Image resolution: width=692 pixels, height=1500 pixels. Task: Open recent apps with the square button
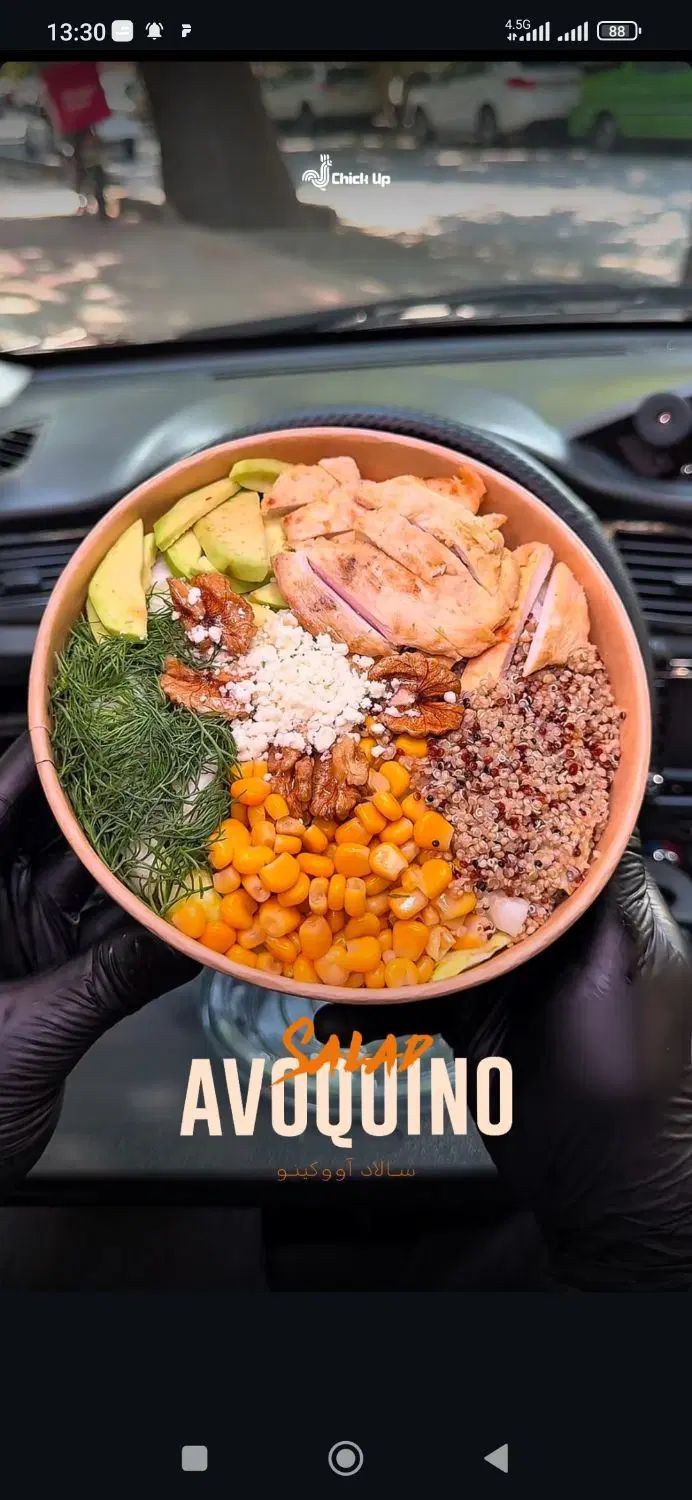[195, 1458]
